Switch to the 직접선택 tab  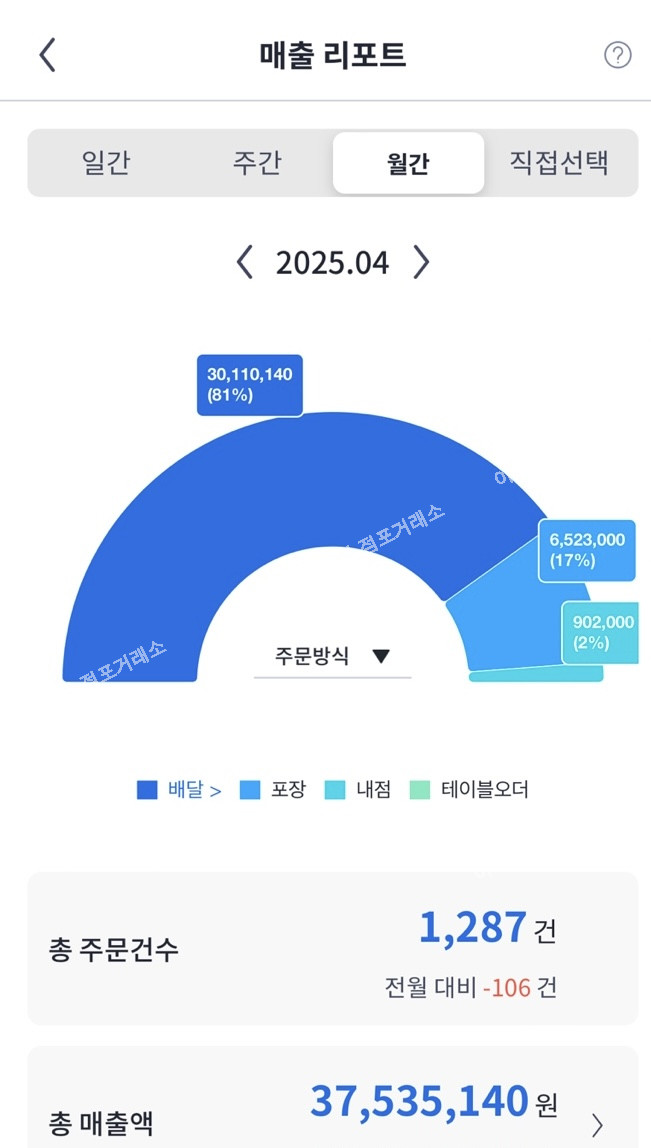tap(559, 163)
